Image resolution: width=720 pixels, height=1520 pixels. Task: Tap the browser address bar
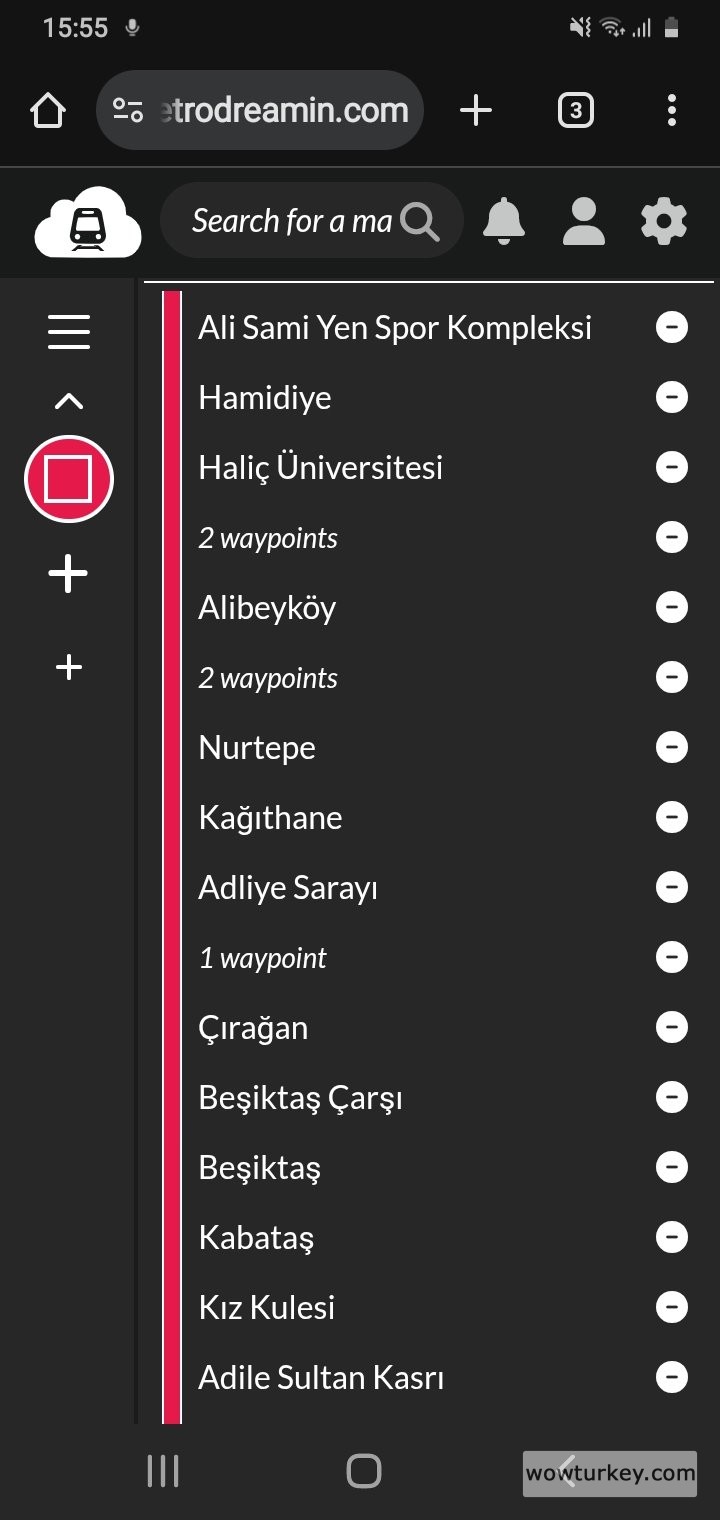pyautogui.click(x=260, y=110)
